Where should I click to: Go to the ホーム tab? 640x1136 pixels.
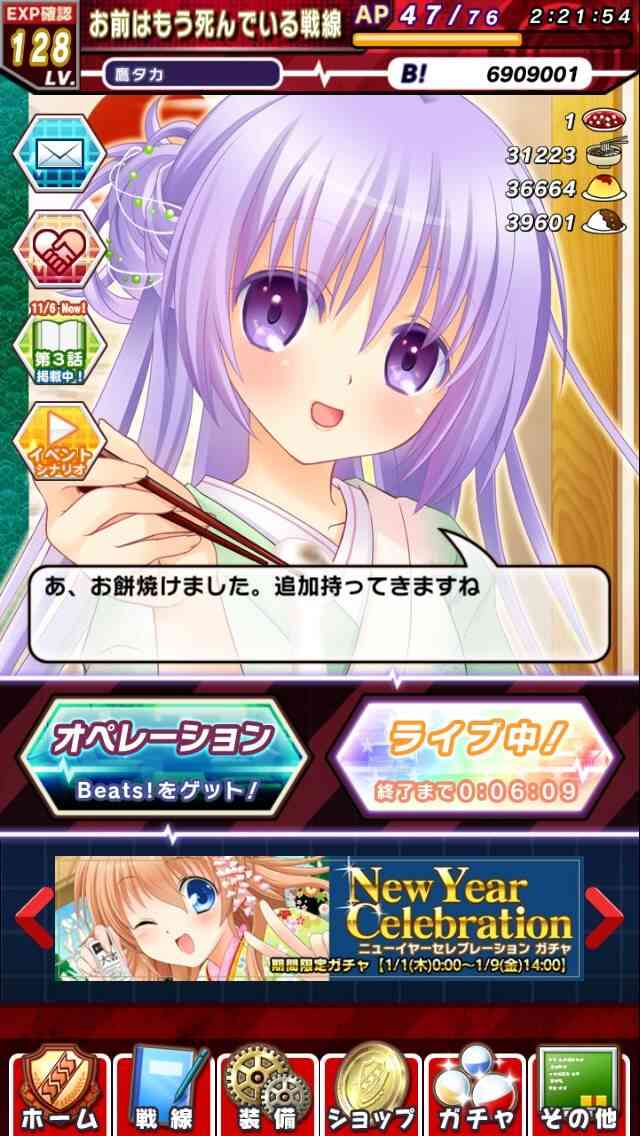point(59,1092)
